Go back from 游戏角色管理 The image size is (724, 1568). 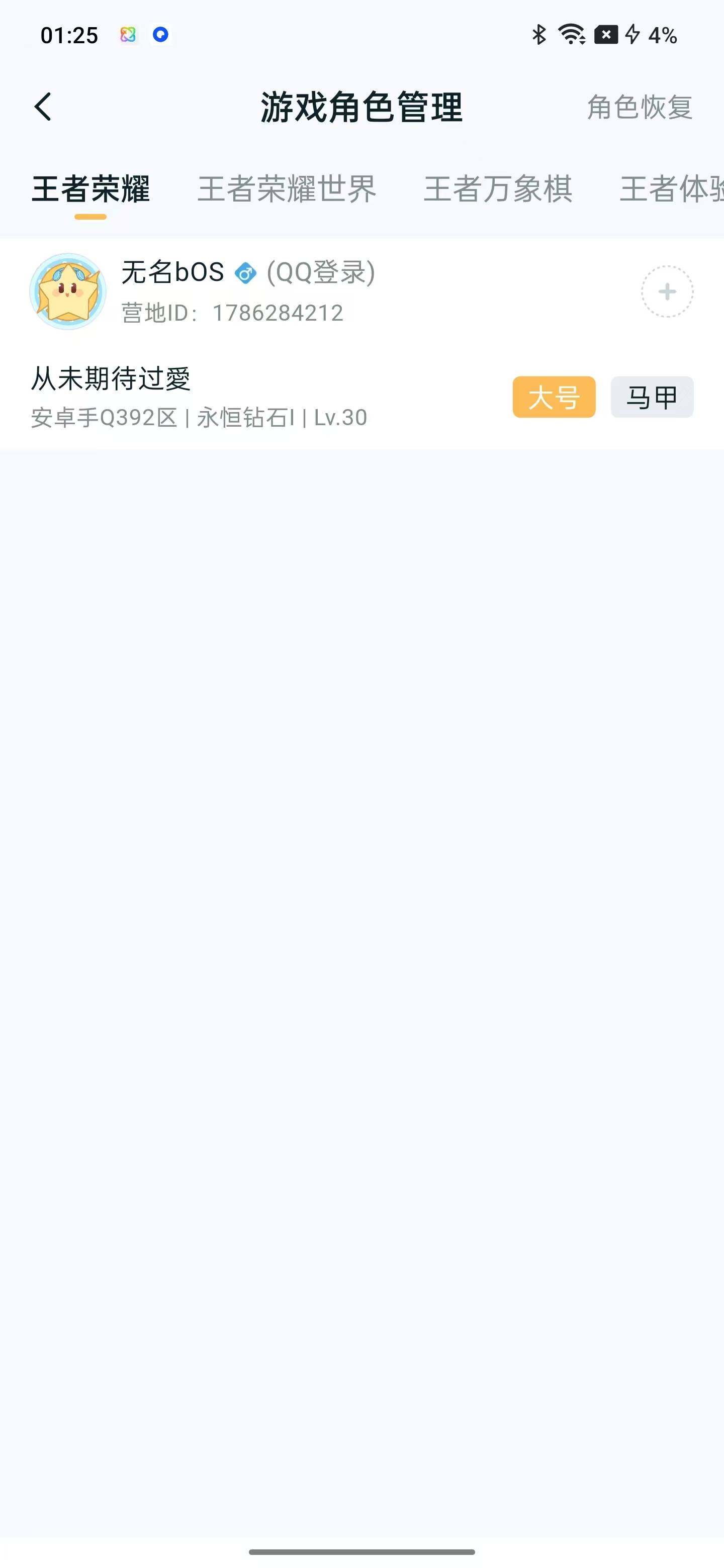click(43, 107)
